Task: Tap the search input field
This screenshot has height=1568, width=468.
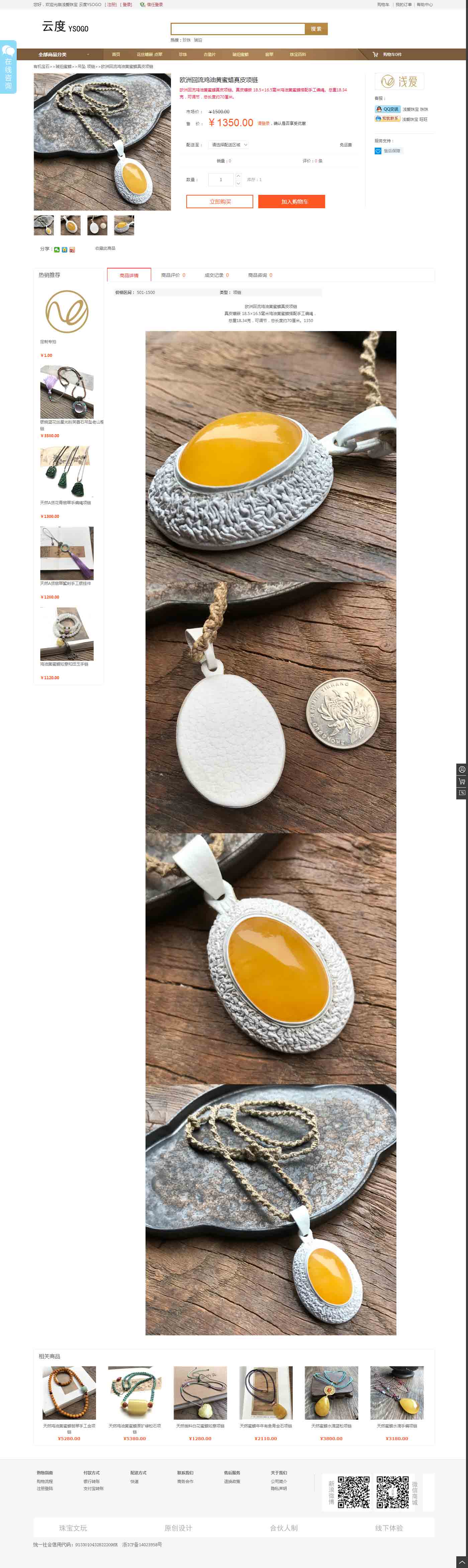Action: pyautogui.click(x=238, y=28)
